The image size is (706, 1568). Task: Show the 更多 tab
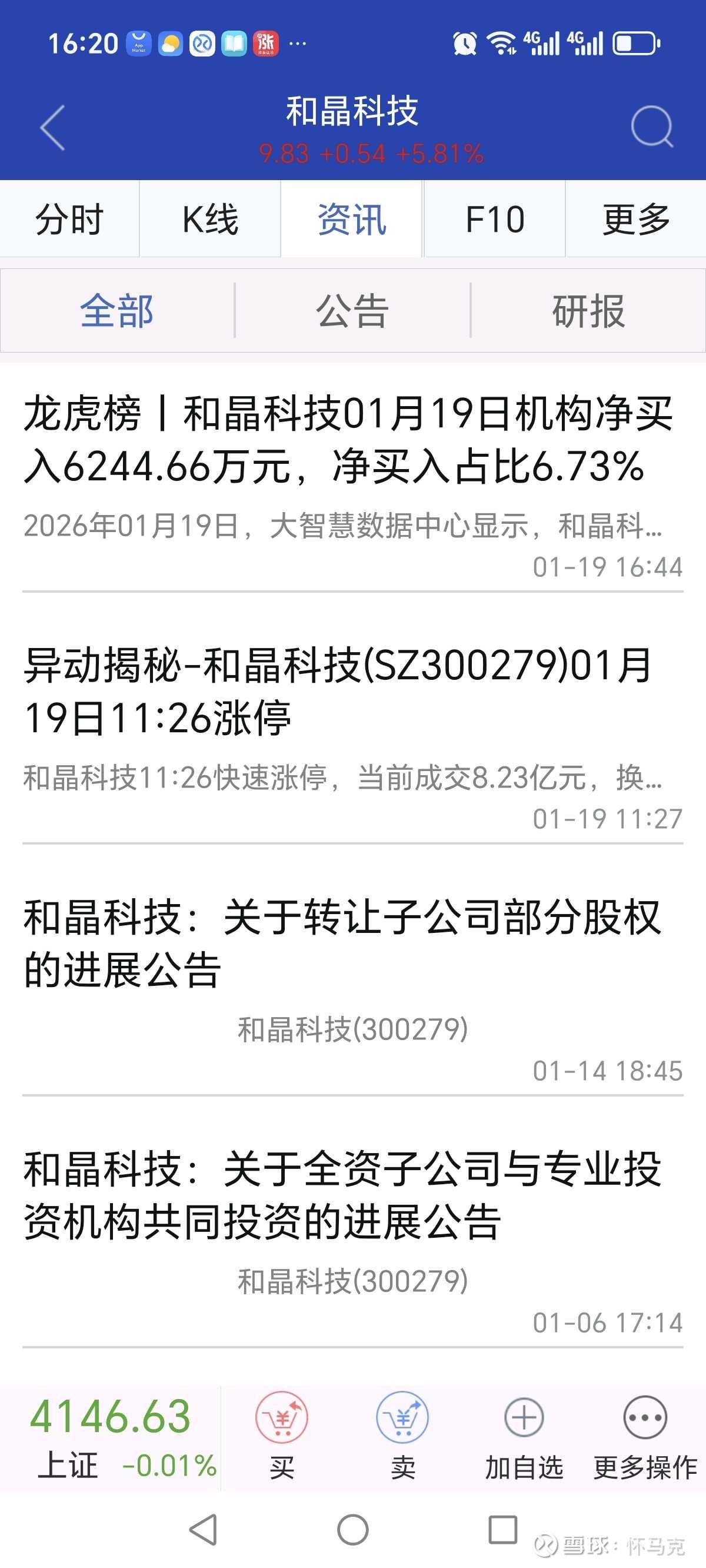(636, 219)
